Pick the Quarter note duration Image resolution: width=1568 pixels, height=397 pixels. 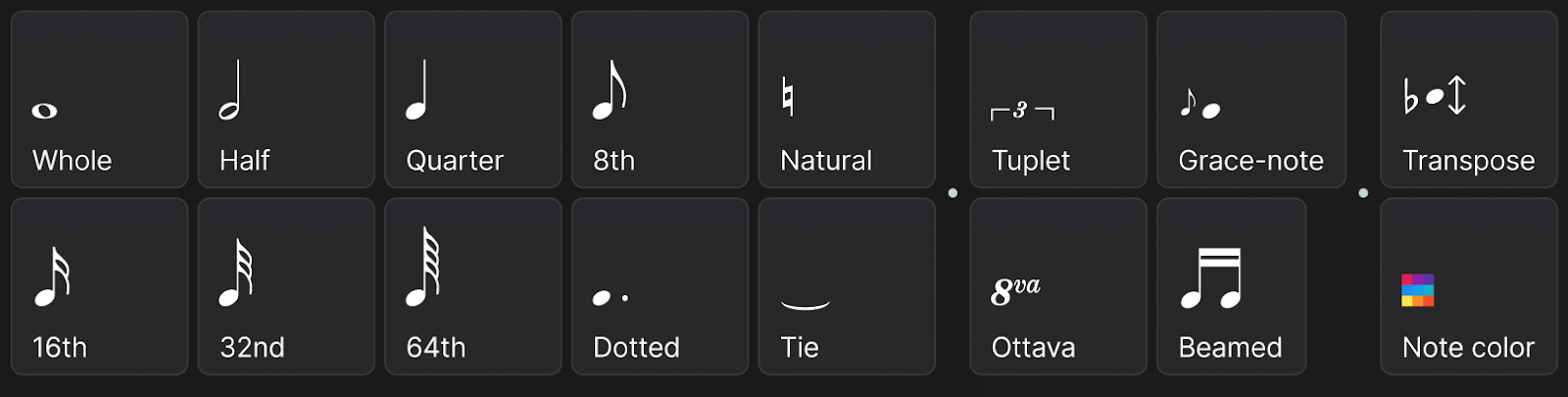472,99
